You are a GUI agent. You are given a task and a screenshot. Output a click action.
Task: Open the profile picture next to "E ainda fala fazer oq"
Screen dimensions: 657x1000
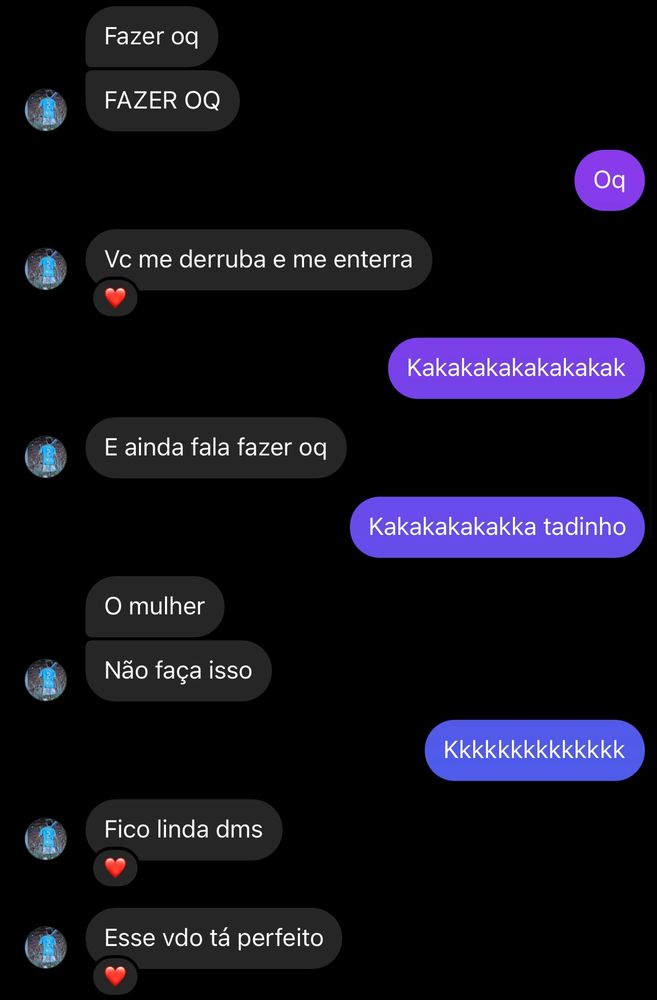tap(45, 457)
